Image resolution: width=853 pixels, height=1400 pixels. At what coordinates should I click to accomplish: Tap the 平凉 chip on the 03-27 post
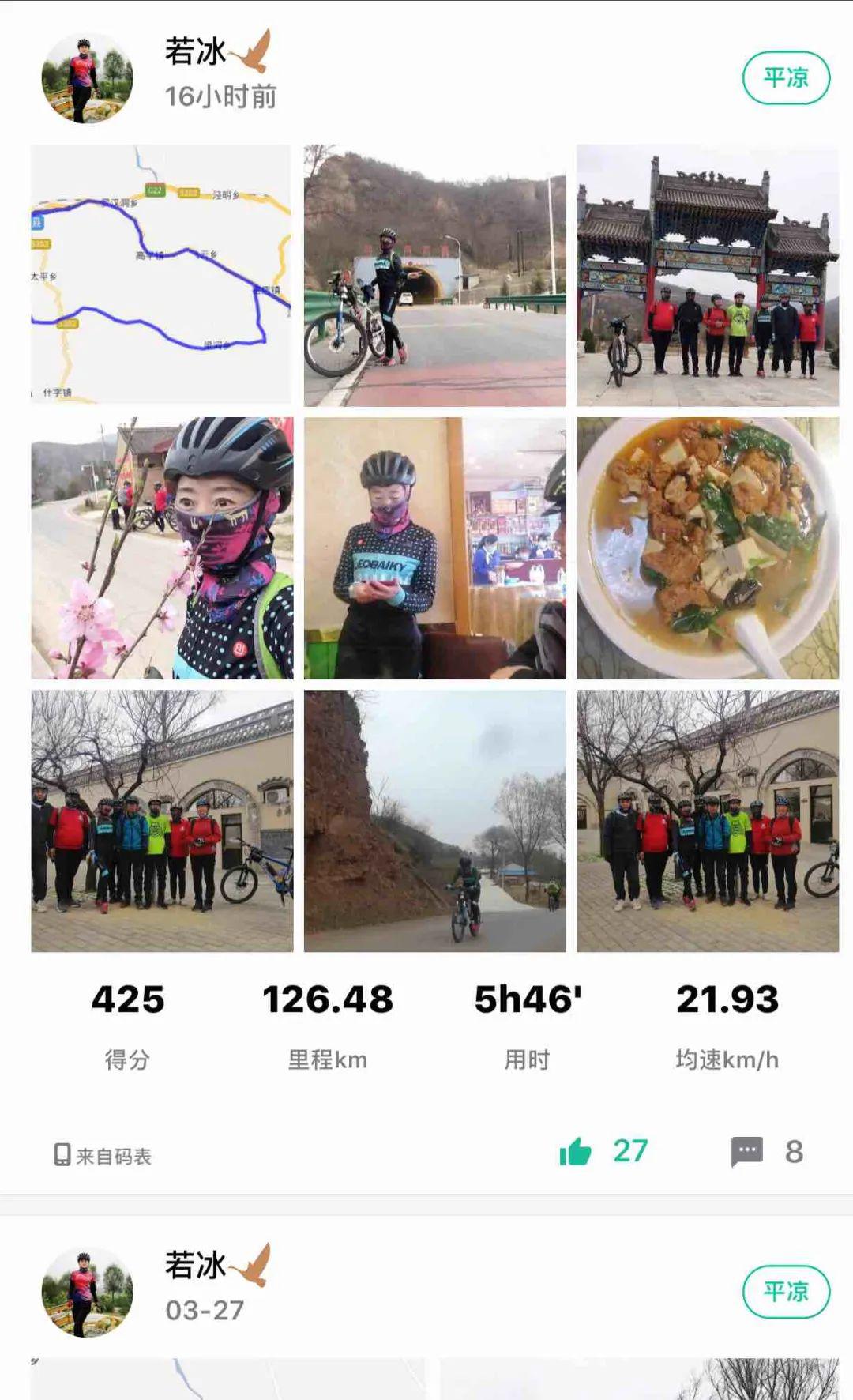(786, 1292)
